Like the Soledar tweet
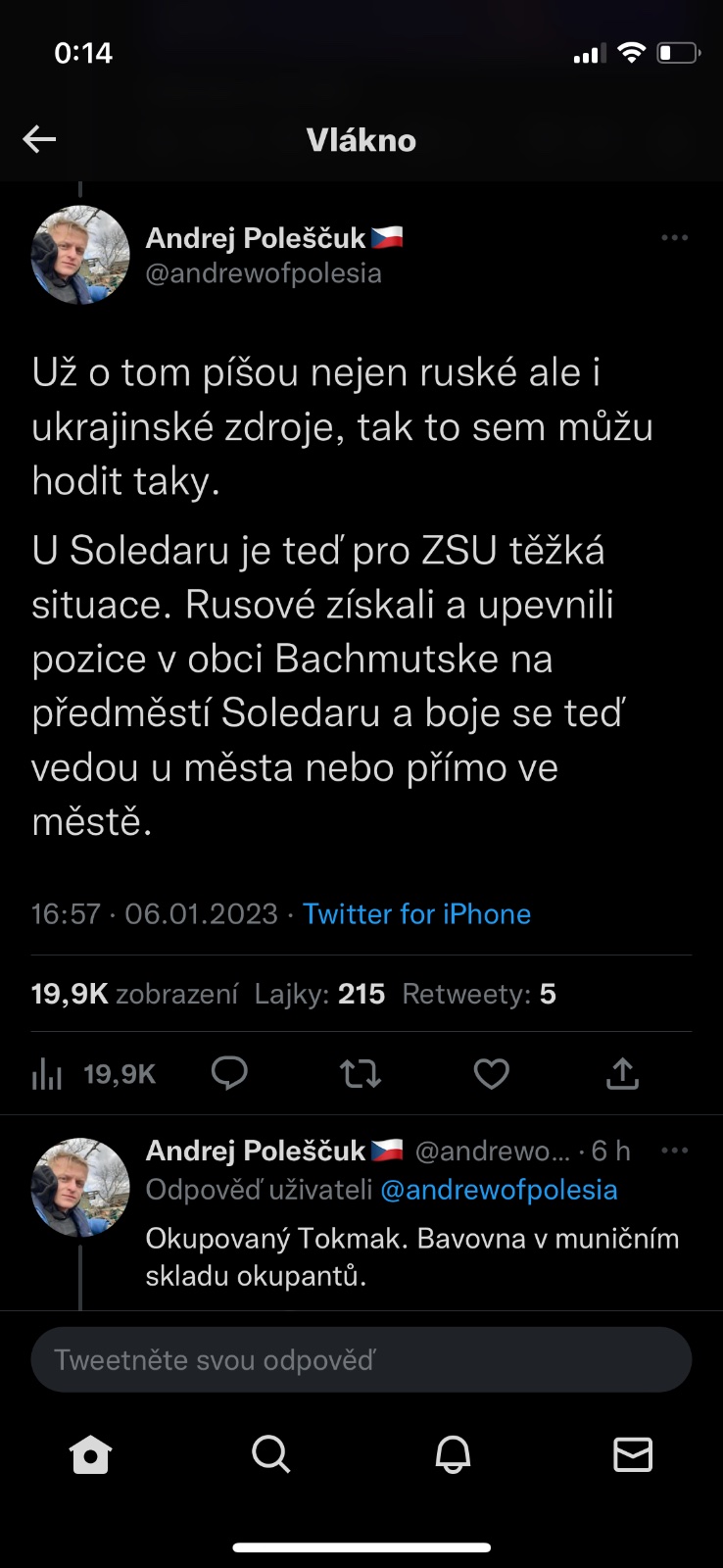This screenshot has height=1568, width=723. 491,1075
